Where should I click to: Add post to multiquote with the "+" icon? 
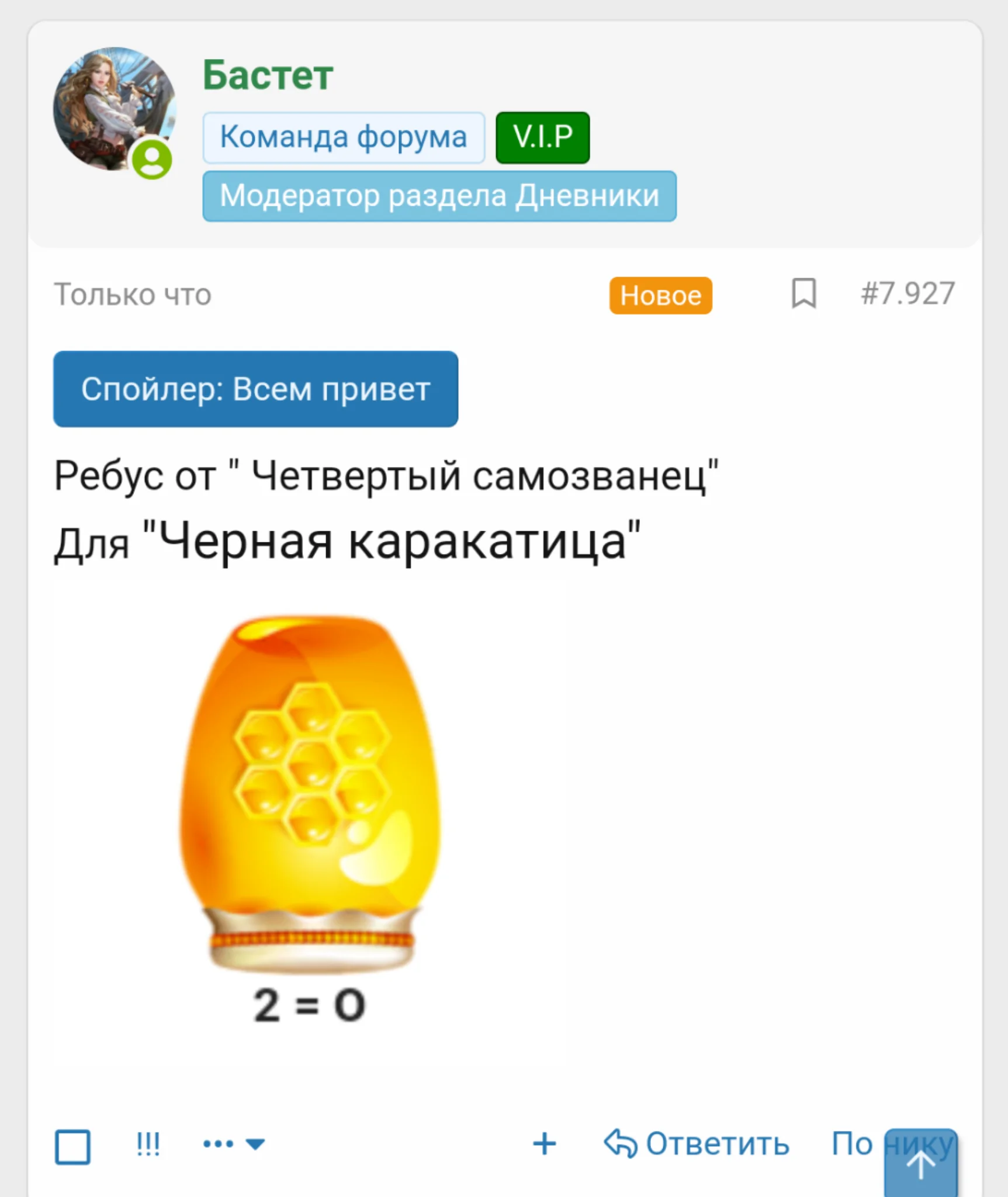click(x=545, y=1144)
